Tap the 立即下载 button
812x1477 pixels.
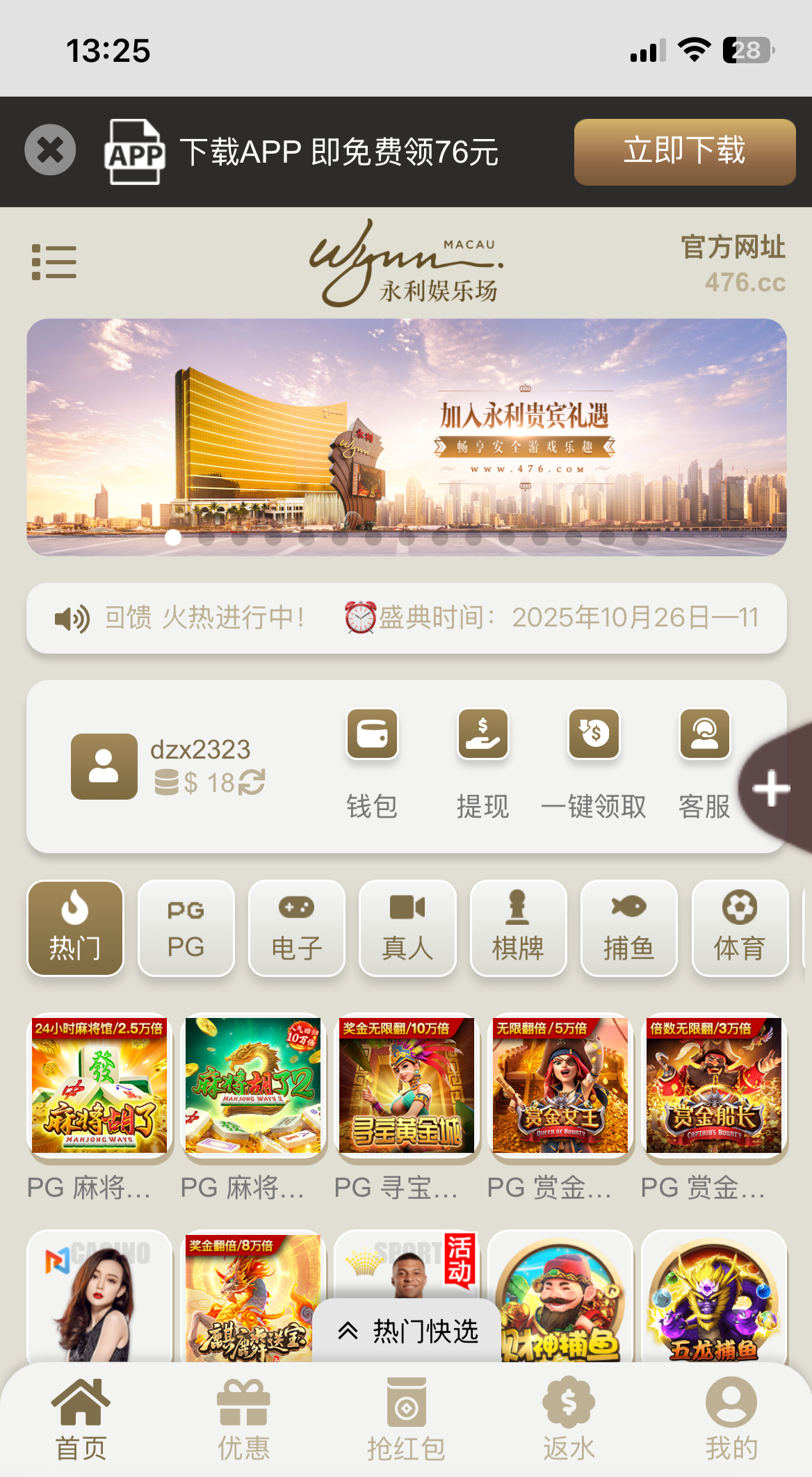tap(684, 152)
